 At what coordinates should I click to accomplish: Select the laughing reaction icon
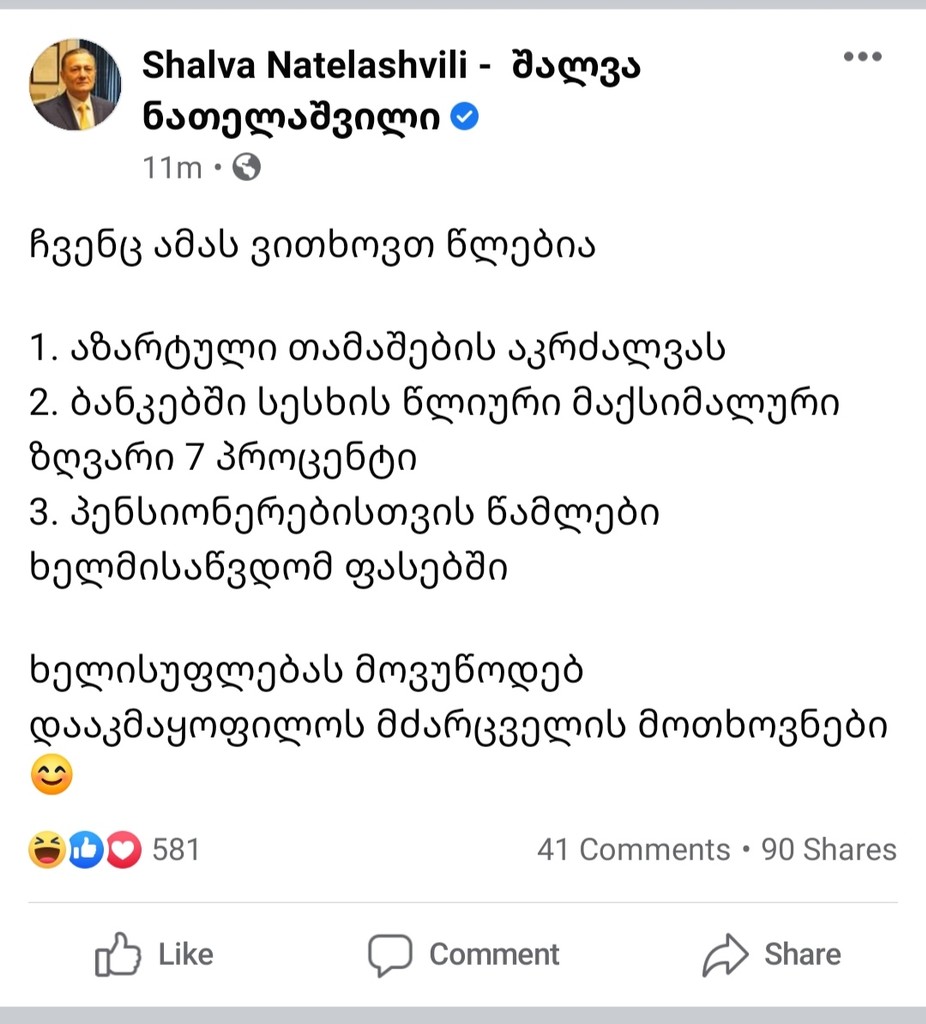click(46, 850)
